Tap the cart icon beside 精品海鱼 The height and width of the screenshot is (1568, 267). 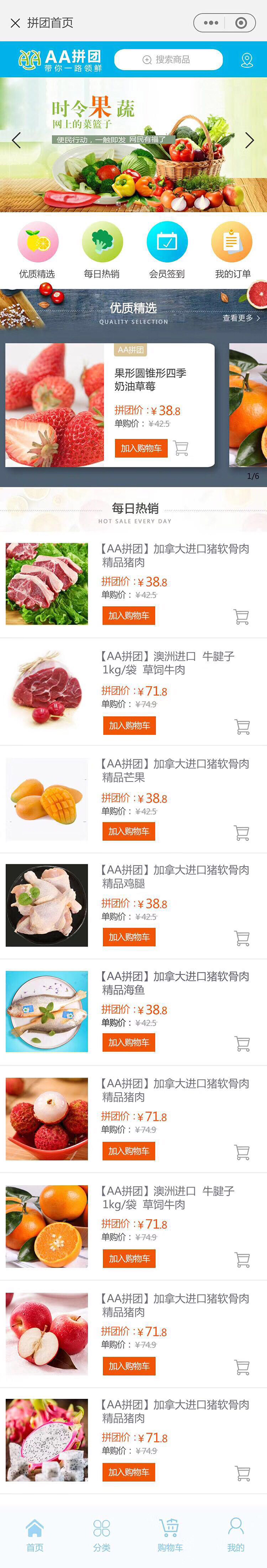(242, 1043)
